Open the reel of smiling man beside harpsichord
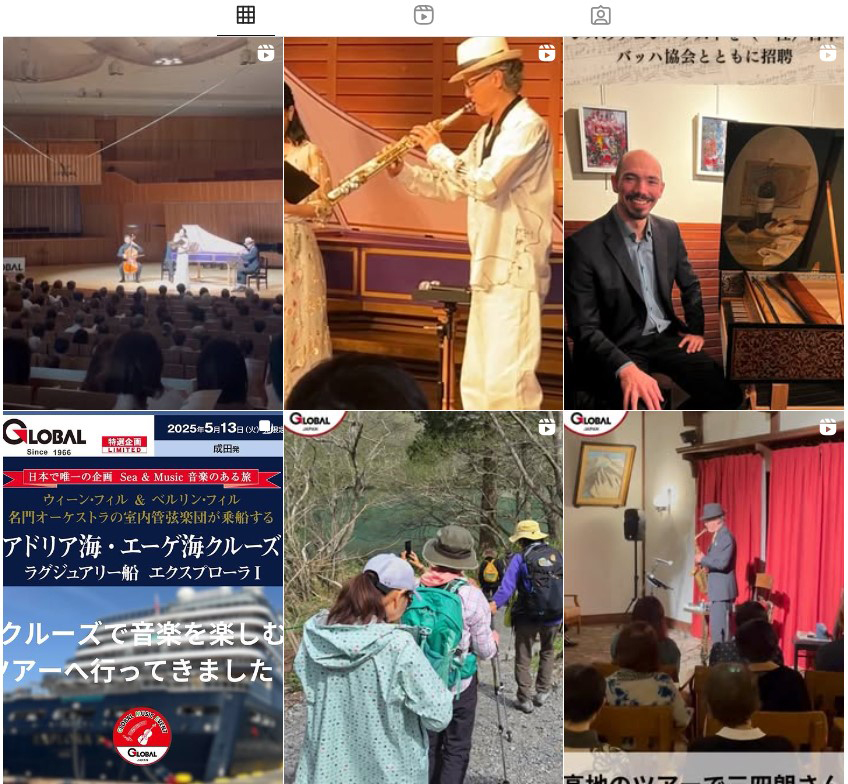 pos(704,223)
